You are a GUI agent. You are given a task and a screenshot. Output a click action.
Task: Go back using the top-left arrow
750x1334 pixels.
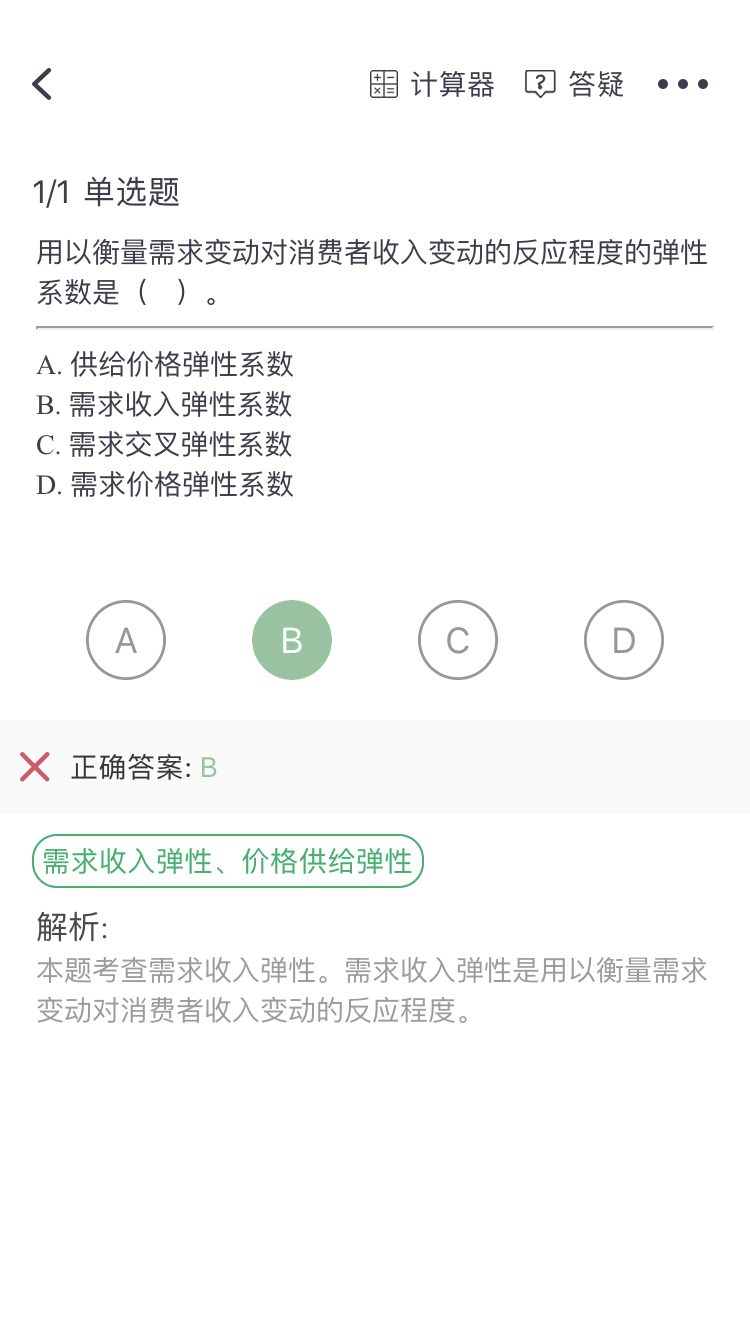[x=42, y=84]
